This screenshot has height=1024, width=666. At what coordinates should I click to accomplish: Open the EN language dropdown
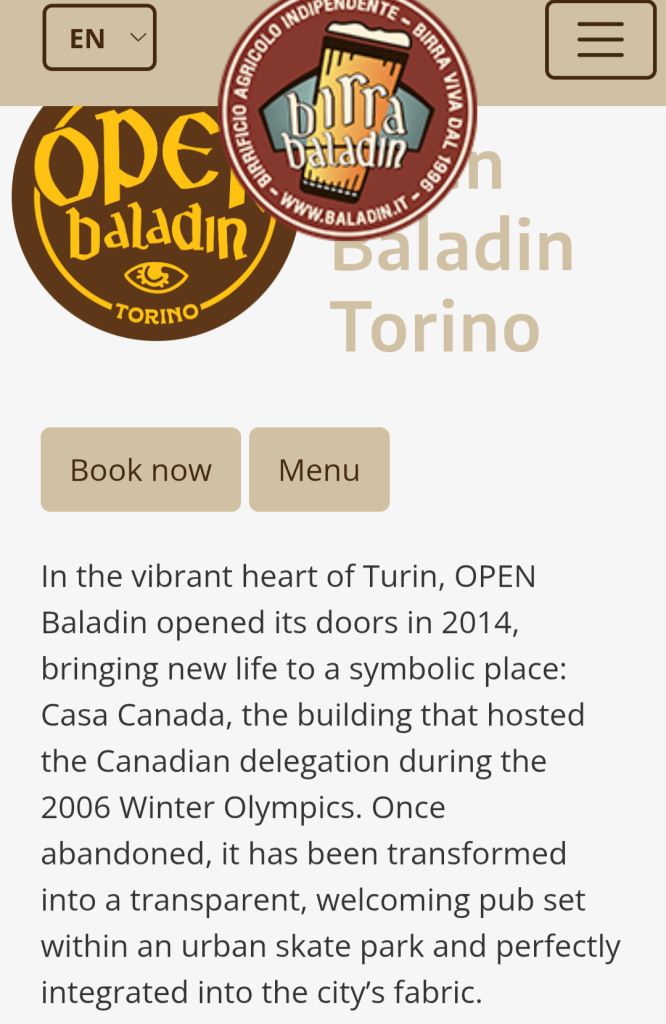[99, 38]
